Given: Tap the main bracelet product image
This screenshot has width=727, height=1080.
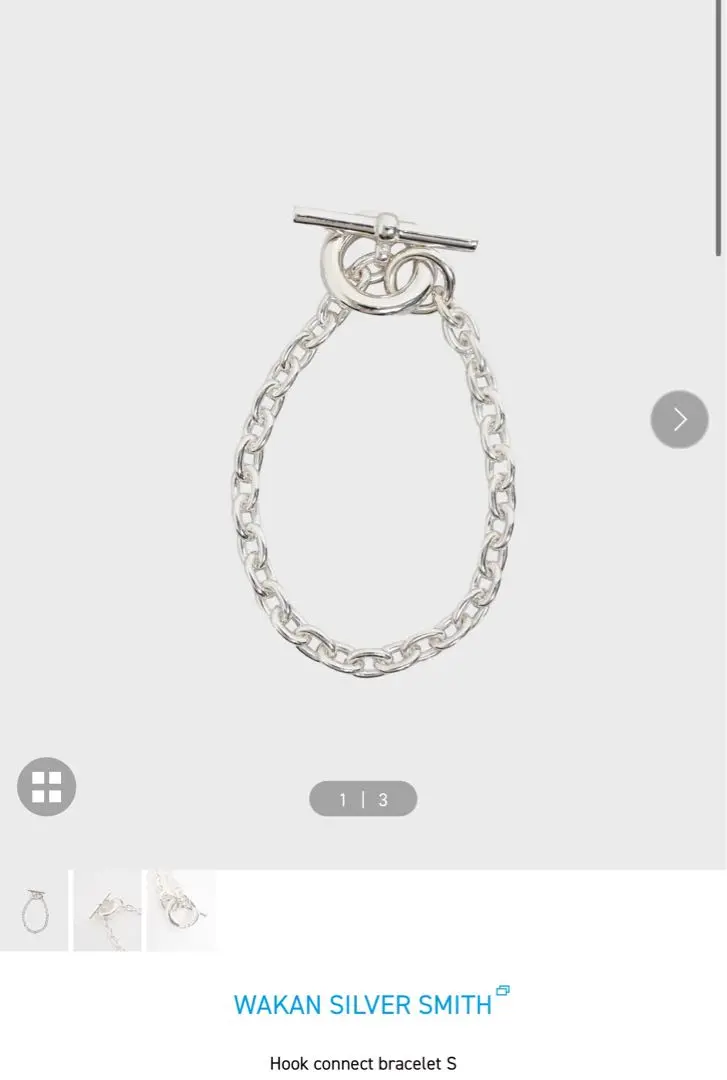Looking at the screenshot, I should [372, 440].
